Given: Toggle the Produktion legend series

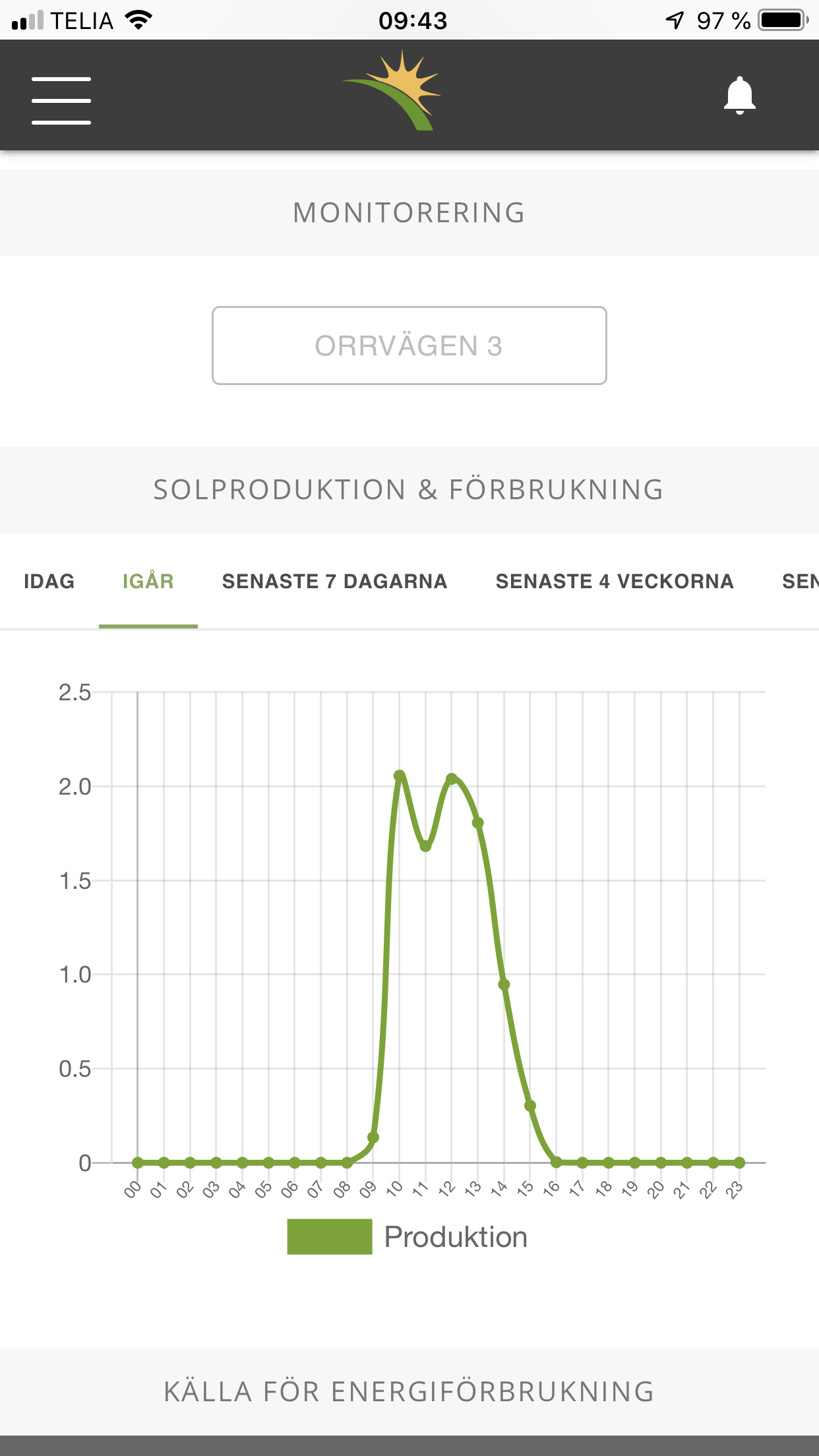Looking at the screenshot, I should coord(408,1236).
